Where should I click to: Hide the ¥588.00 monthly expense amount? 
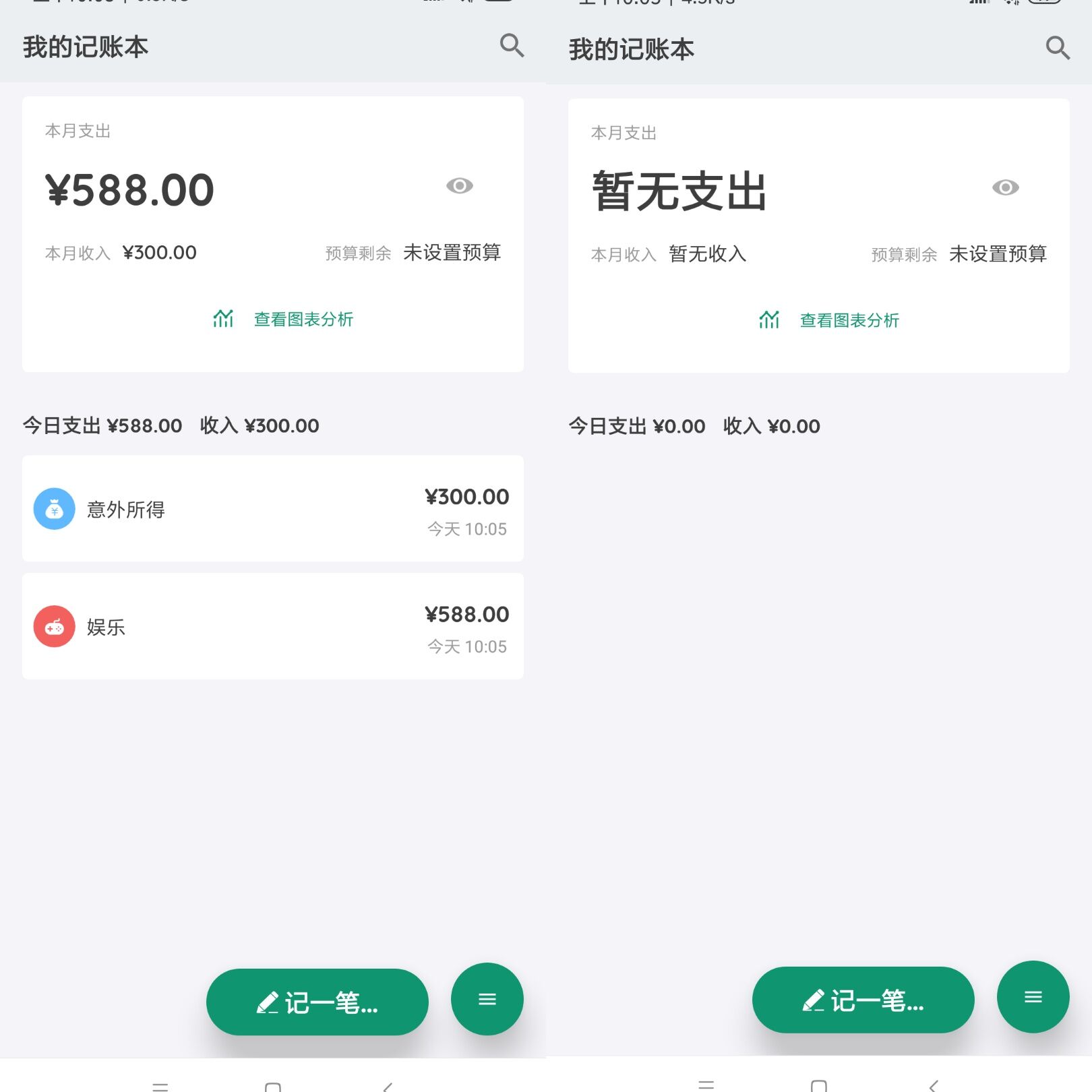click(x=460, y=185)
